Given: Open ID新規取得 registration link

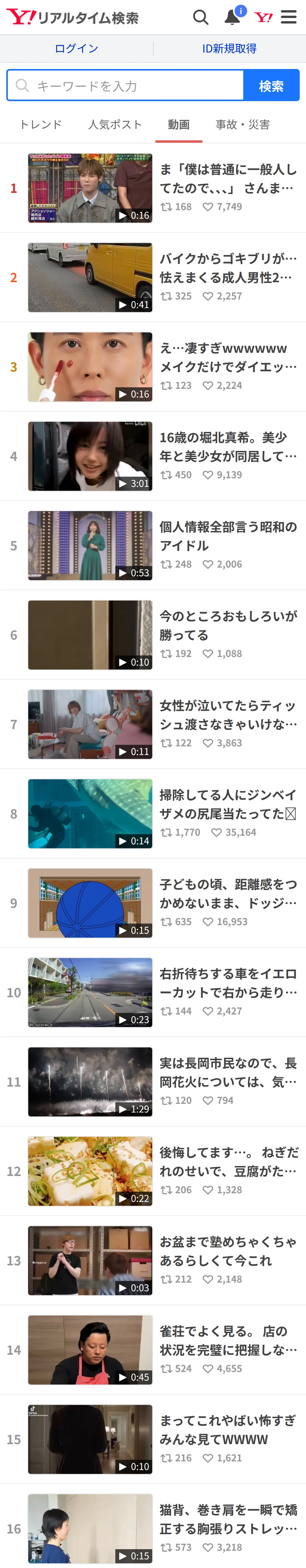Looking at the screenshot, I should 229,49.
